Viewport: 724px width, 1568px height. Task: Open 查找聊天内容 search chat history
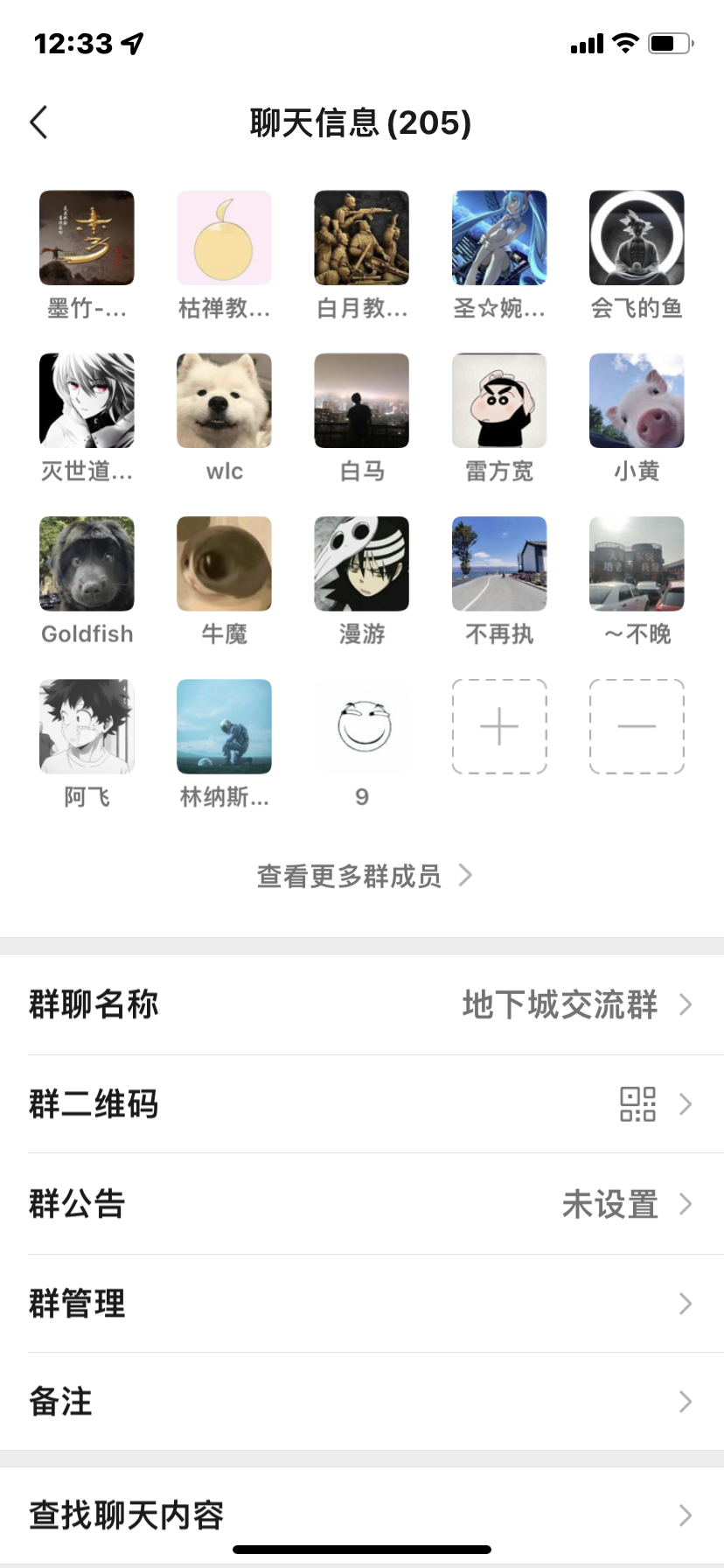point(362,1515)
